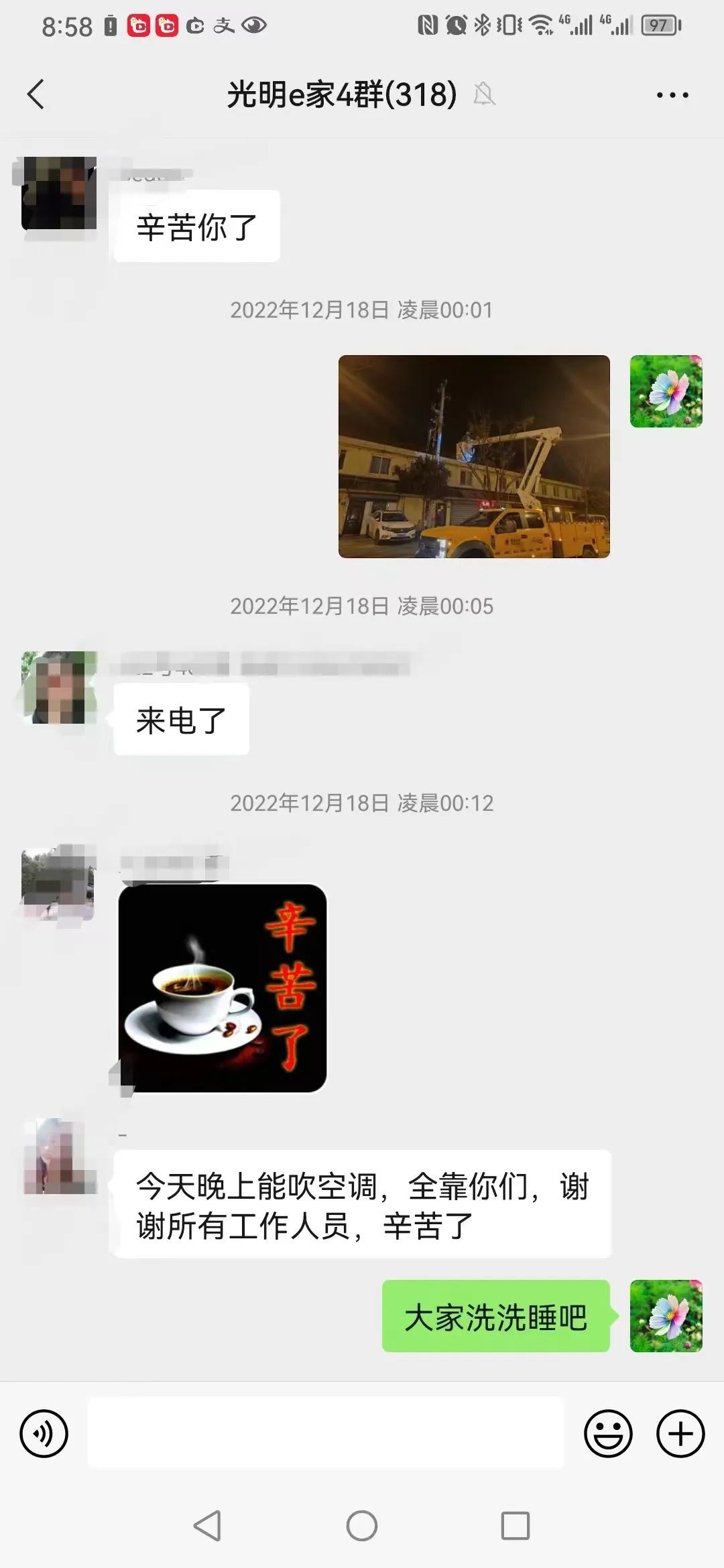This screenshot has width=724, height=1568.
Task: Tap the avatar beside 辛苦你了 message
Action: (59, 194)
